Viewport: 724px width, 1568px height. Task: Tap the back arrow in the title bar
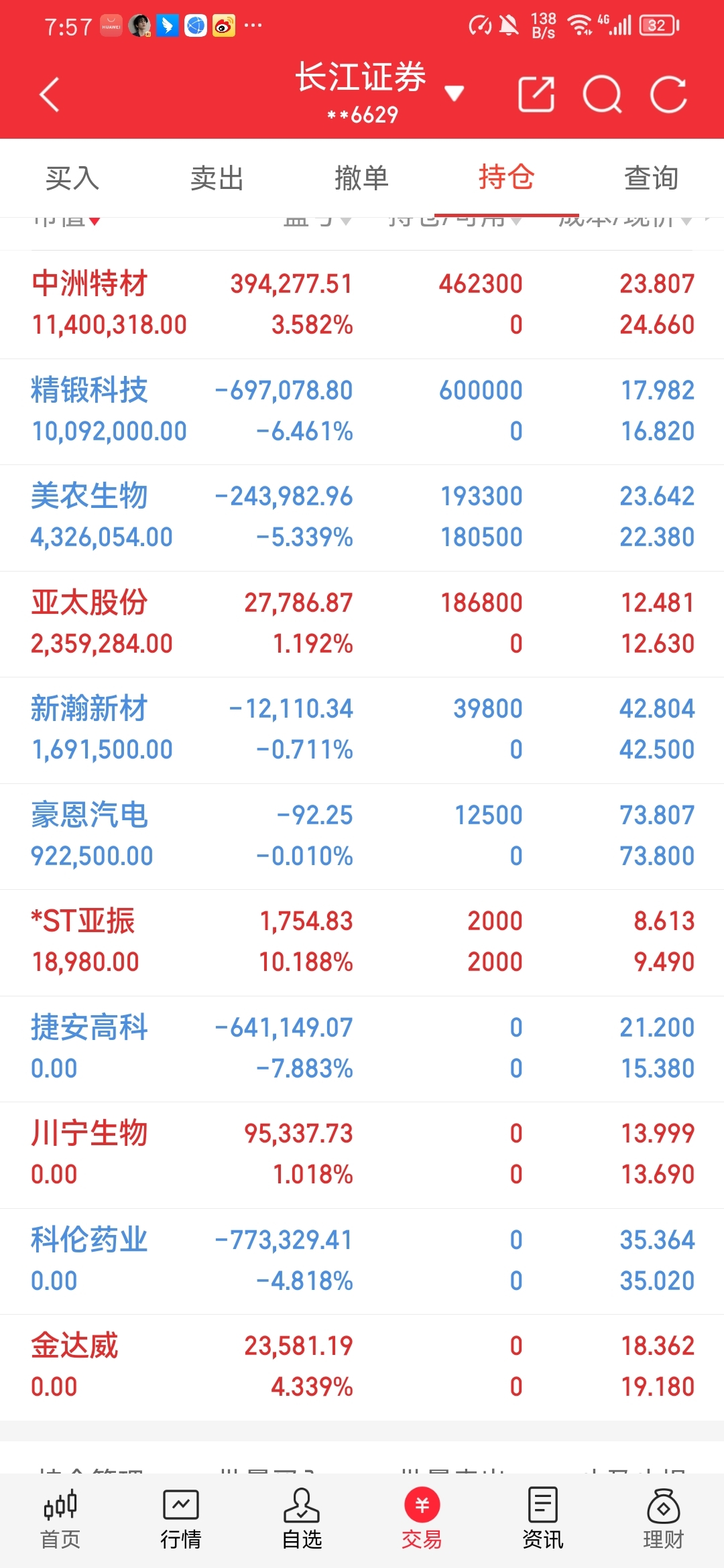click(48, 93)
